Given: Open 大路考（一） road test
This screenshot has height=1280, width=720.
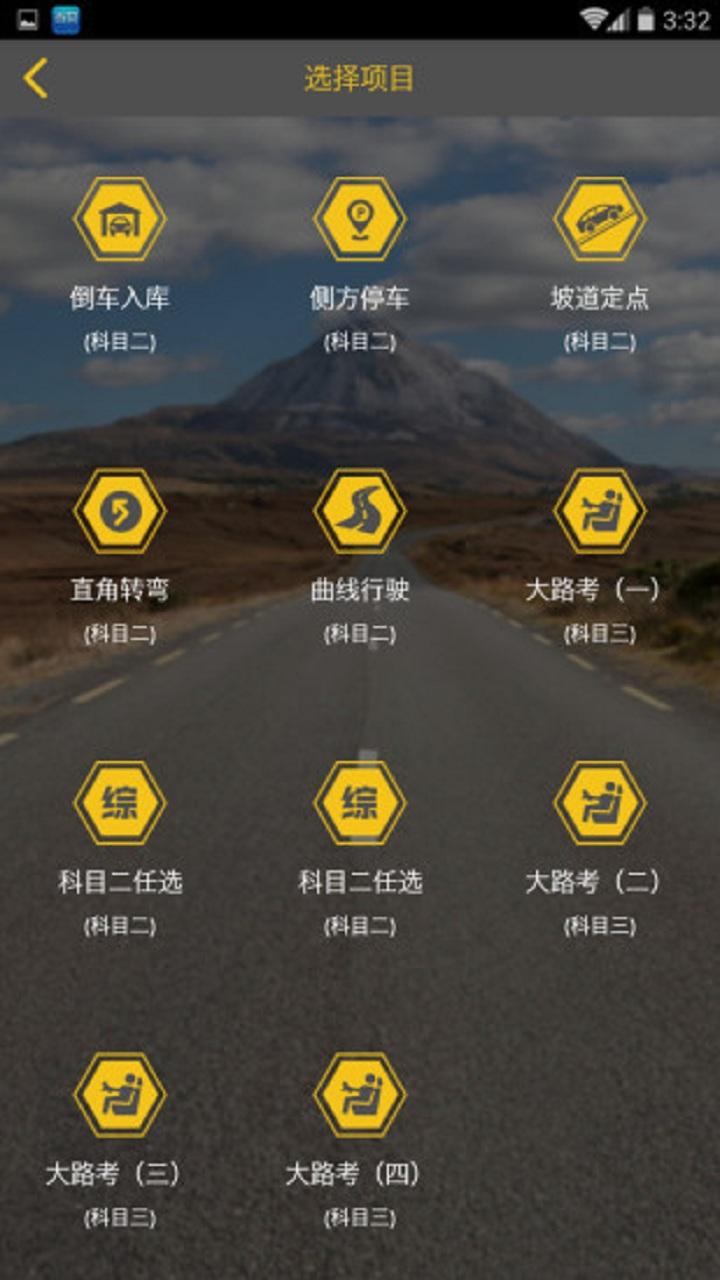Looking at the screenshot, I should (x=600, y=512).
